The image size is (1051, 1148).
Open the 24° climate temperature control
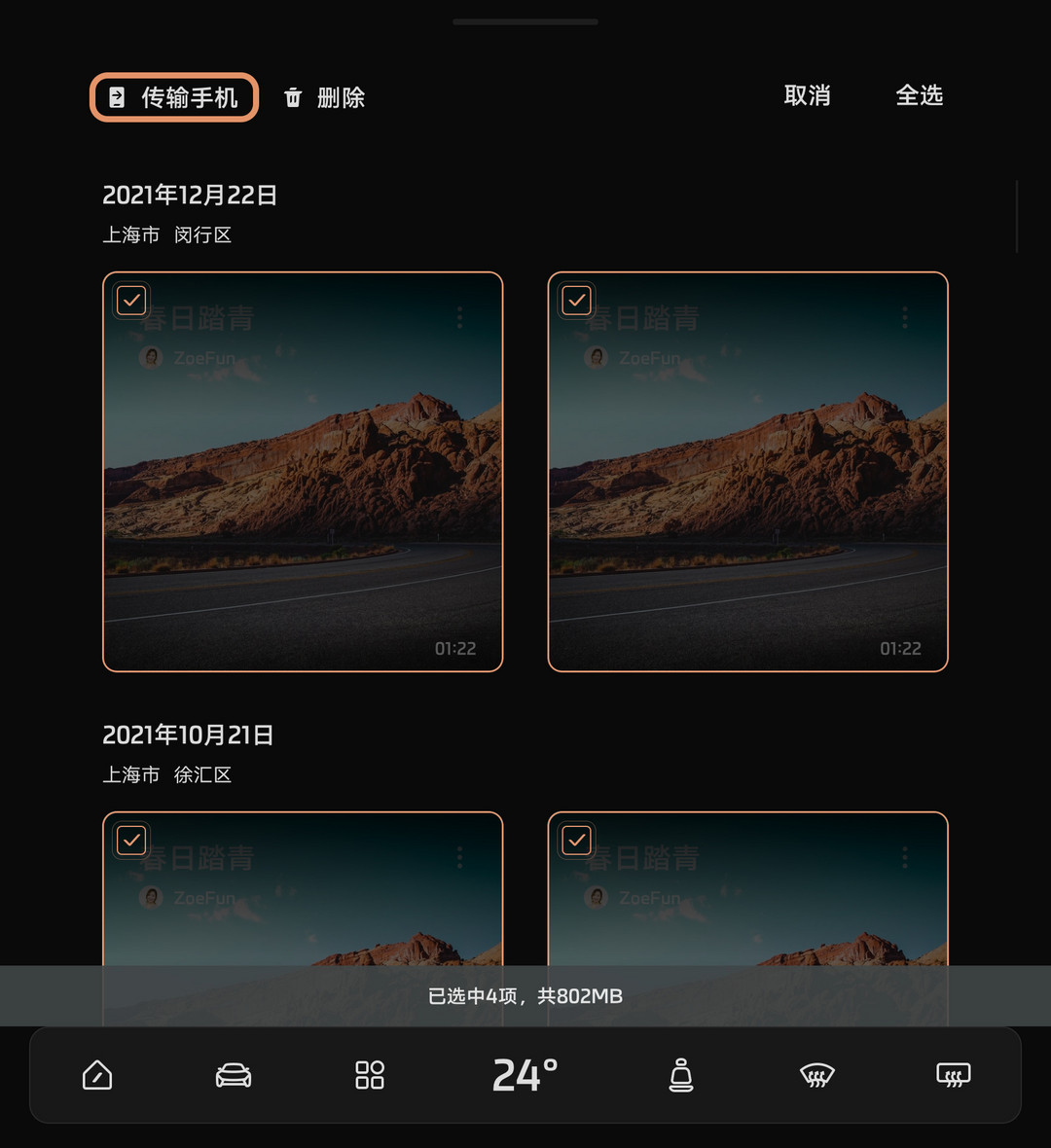[x=525, y=1075]
